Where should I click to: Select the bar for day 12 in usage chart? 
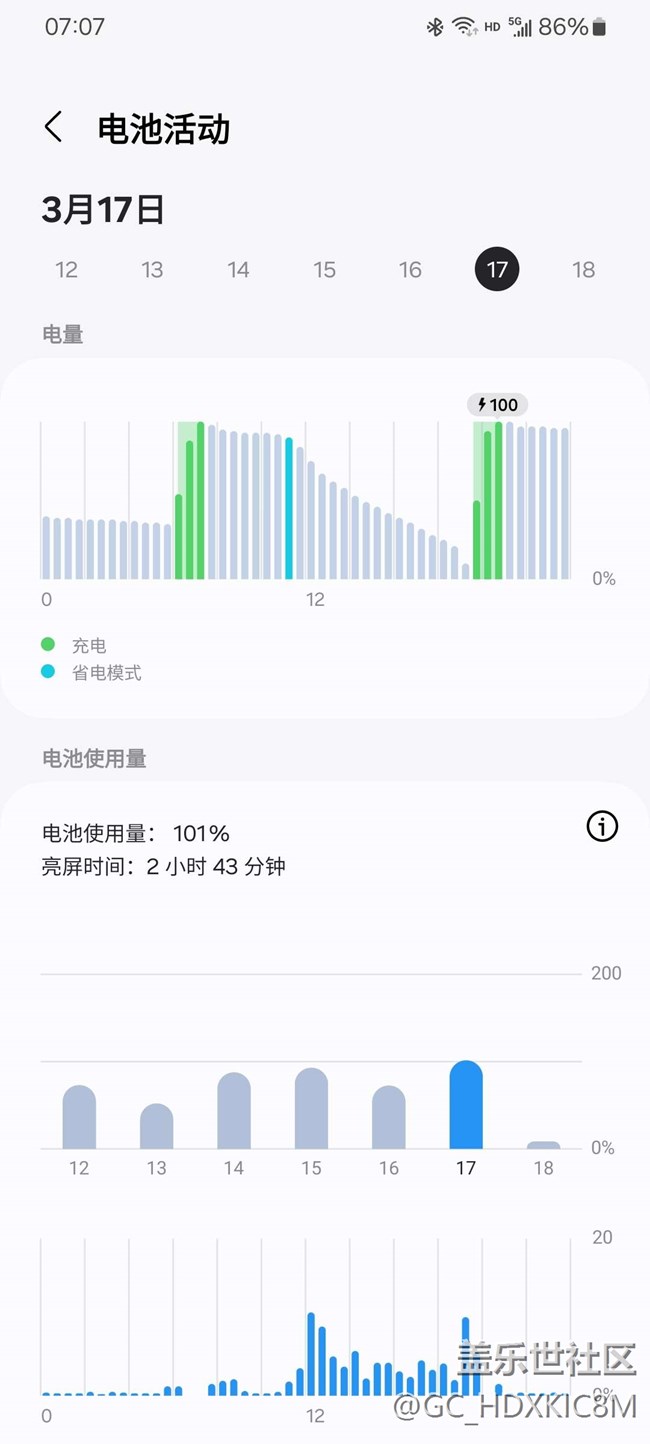point(79,1118)
